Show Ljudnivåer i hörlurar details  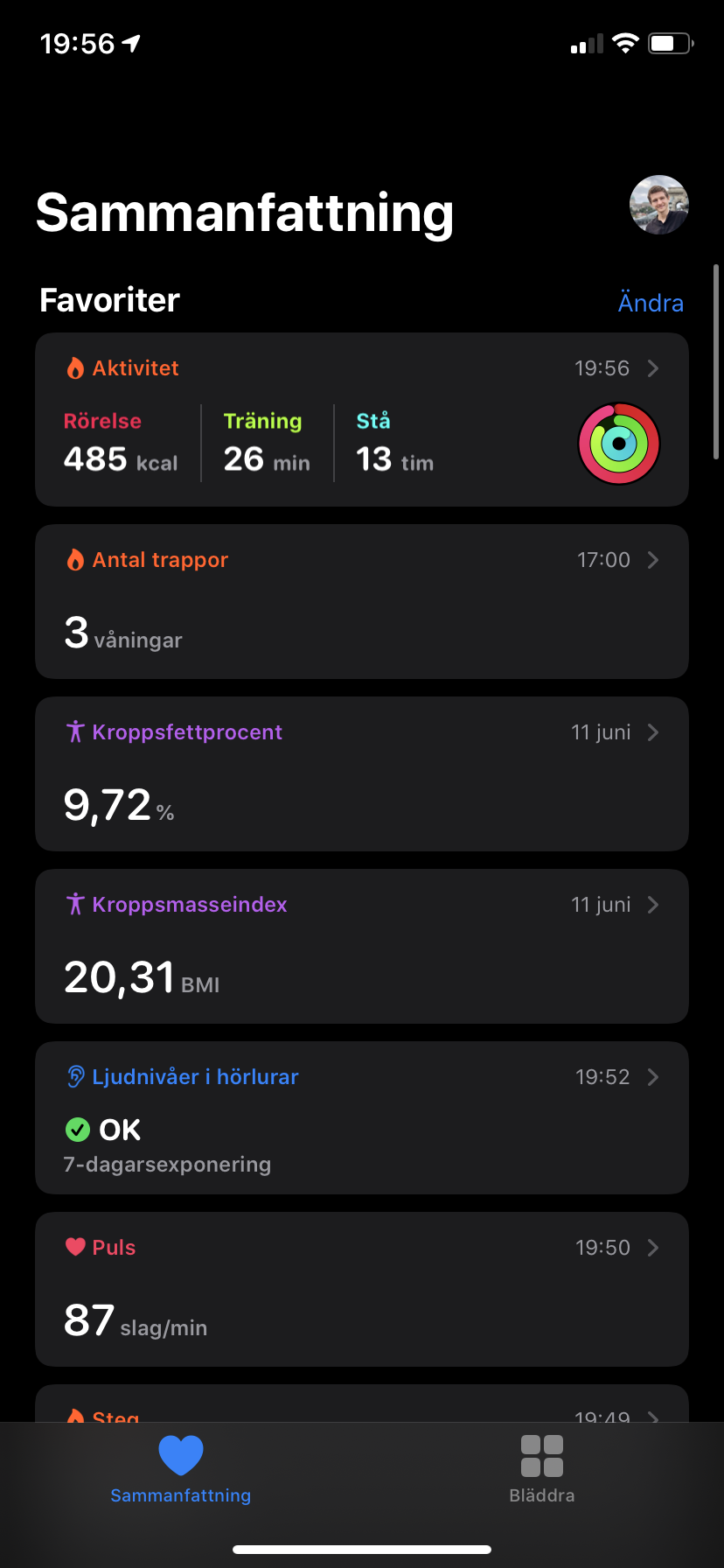click(362, 1118)
